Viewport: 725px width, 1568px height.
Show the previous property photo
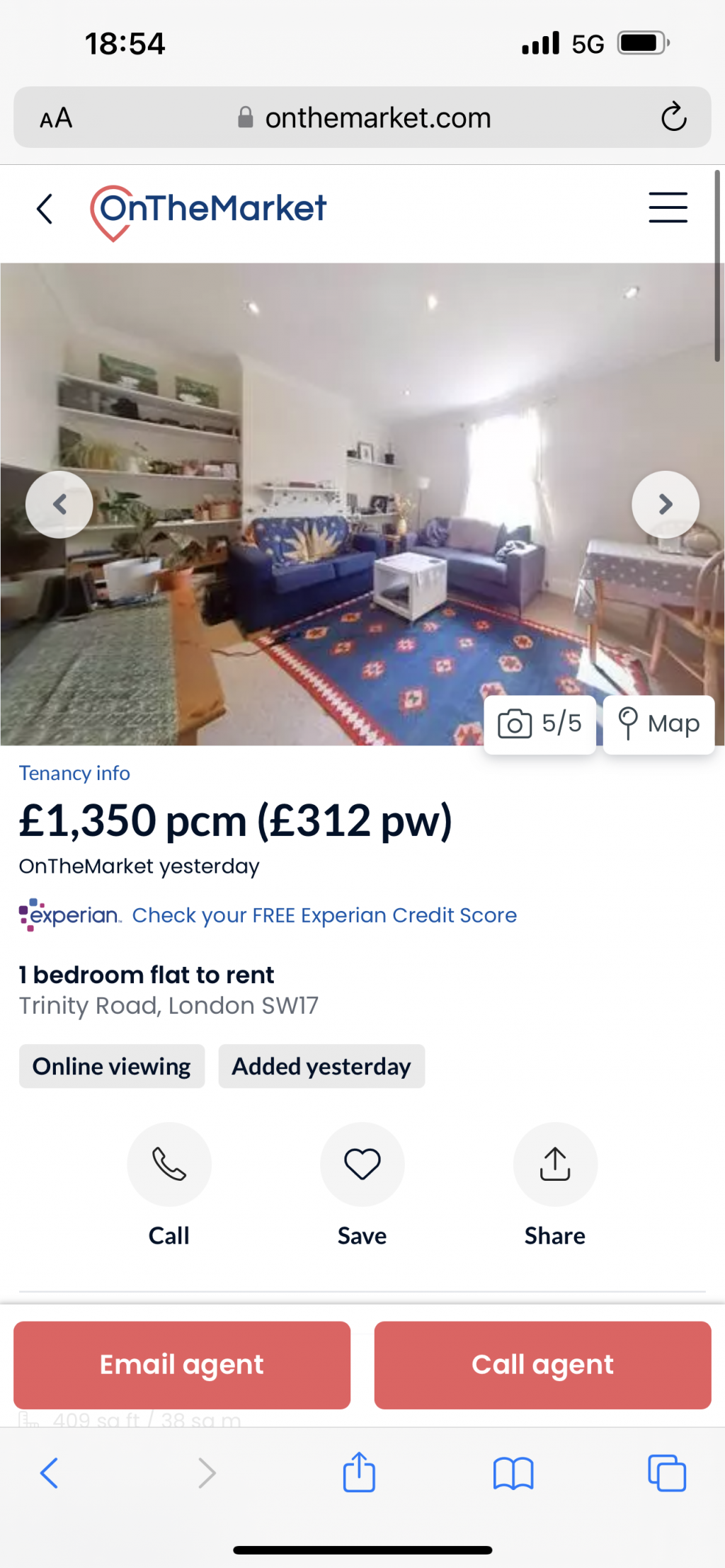click(59, 504)
